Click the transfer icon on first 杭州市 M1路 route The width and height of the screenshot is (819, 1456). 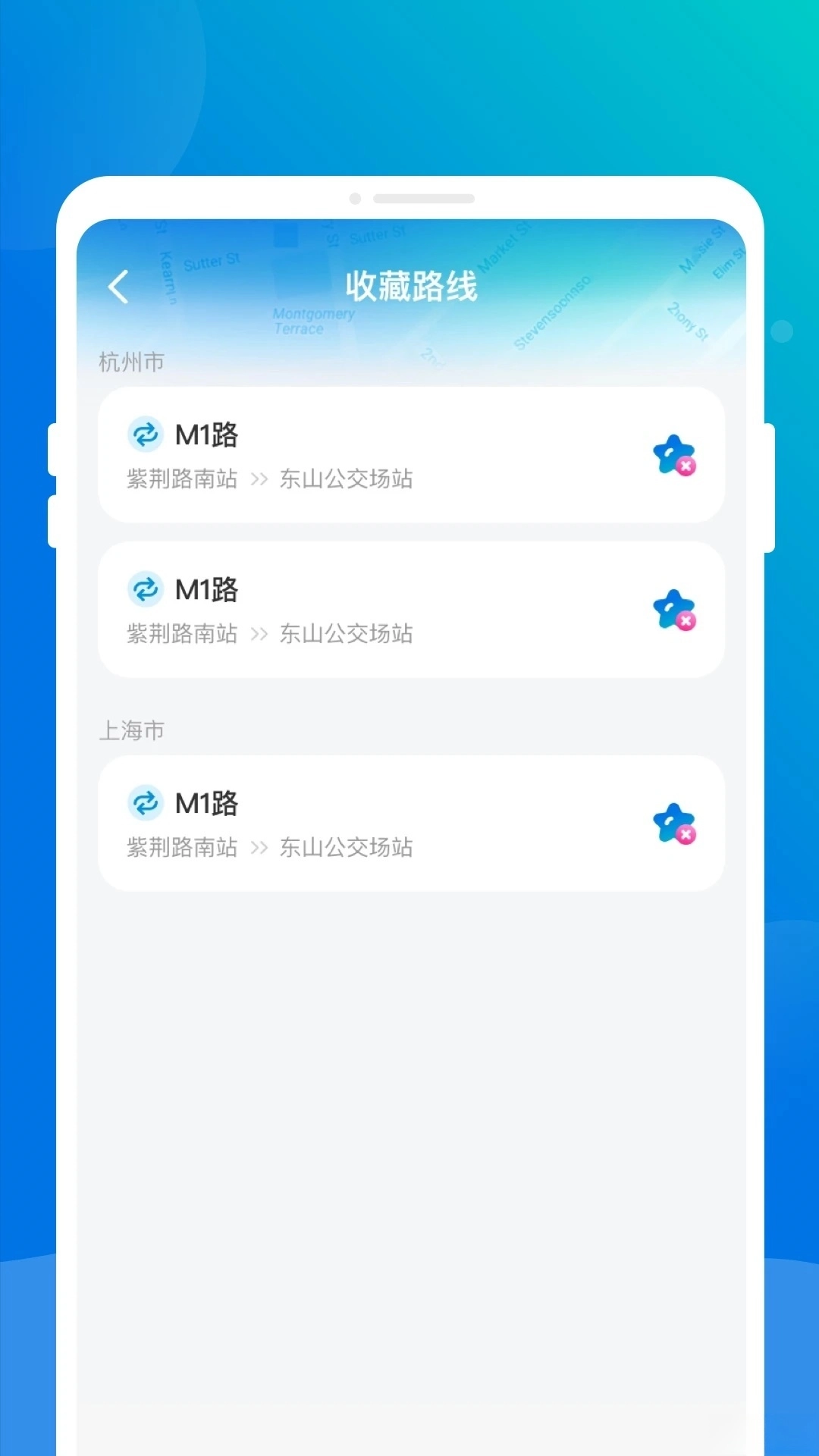coord(146,435)
